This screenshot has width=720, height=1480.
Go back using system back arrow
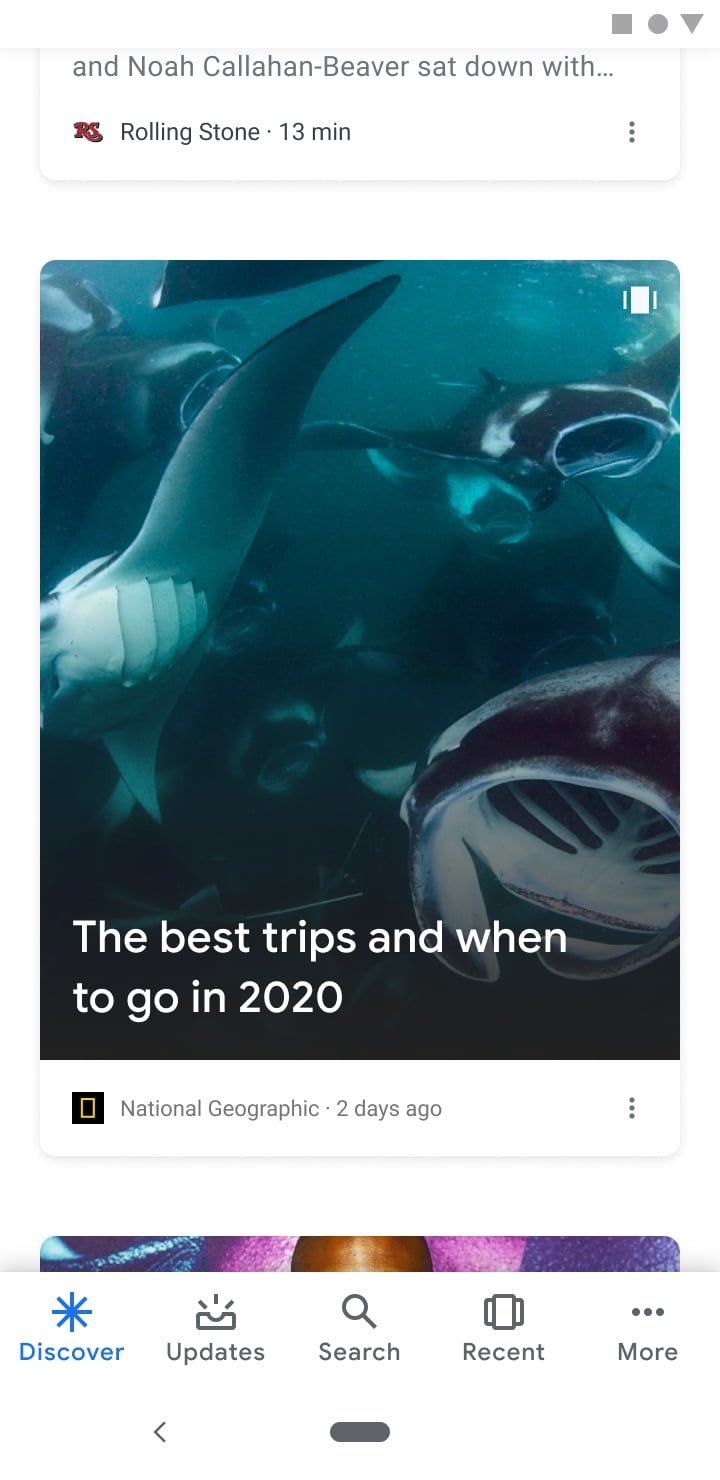click(x=160, y=1432)
